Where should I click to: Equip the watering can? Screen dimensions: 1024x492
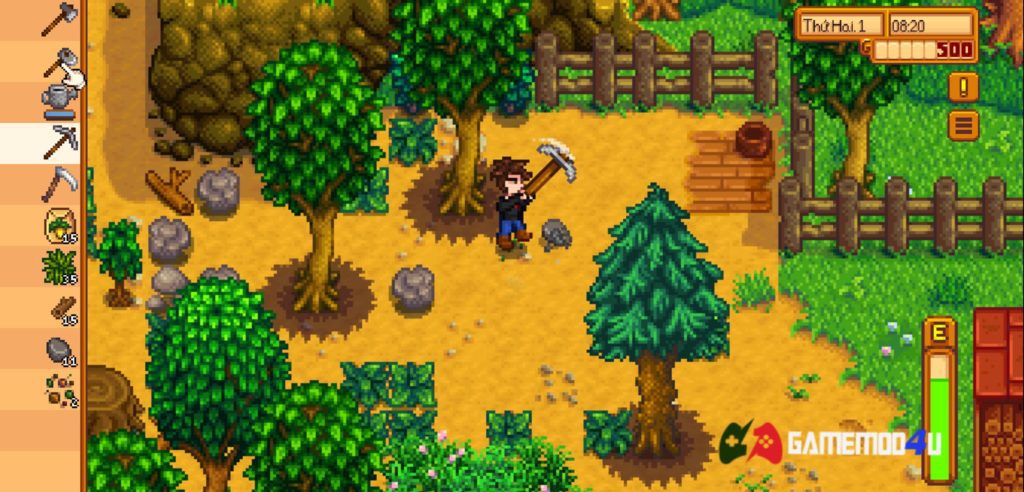tap(59, 101)
